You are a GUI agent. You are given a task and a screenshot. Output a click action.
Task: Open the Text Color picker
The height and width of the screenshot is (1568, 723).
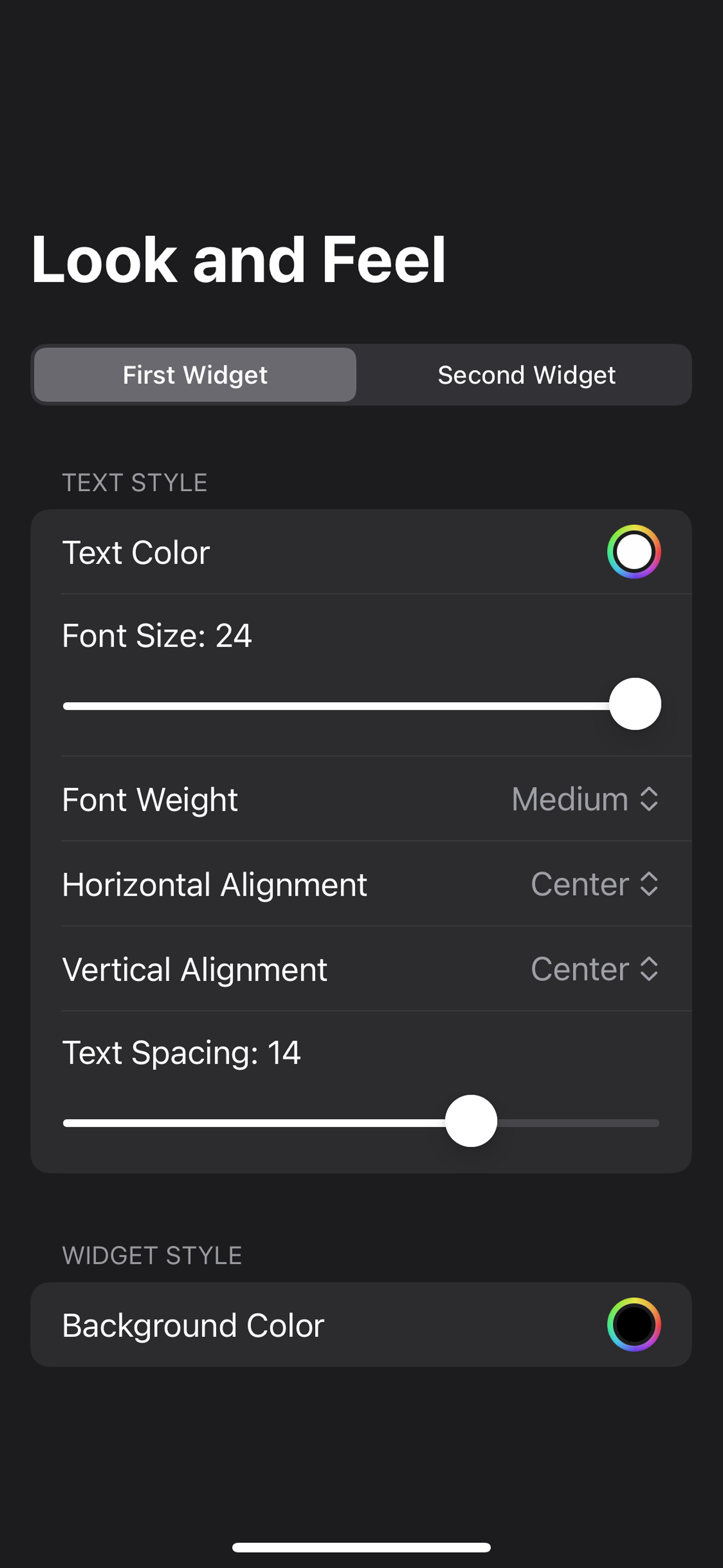[x=633, y=552]
